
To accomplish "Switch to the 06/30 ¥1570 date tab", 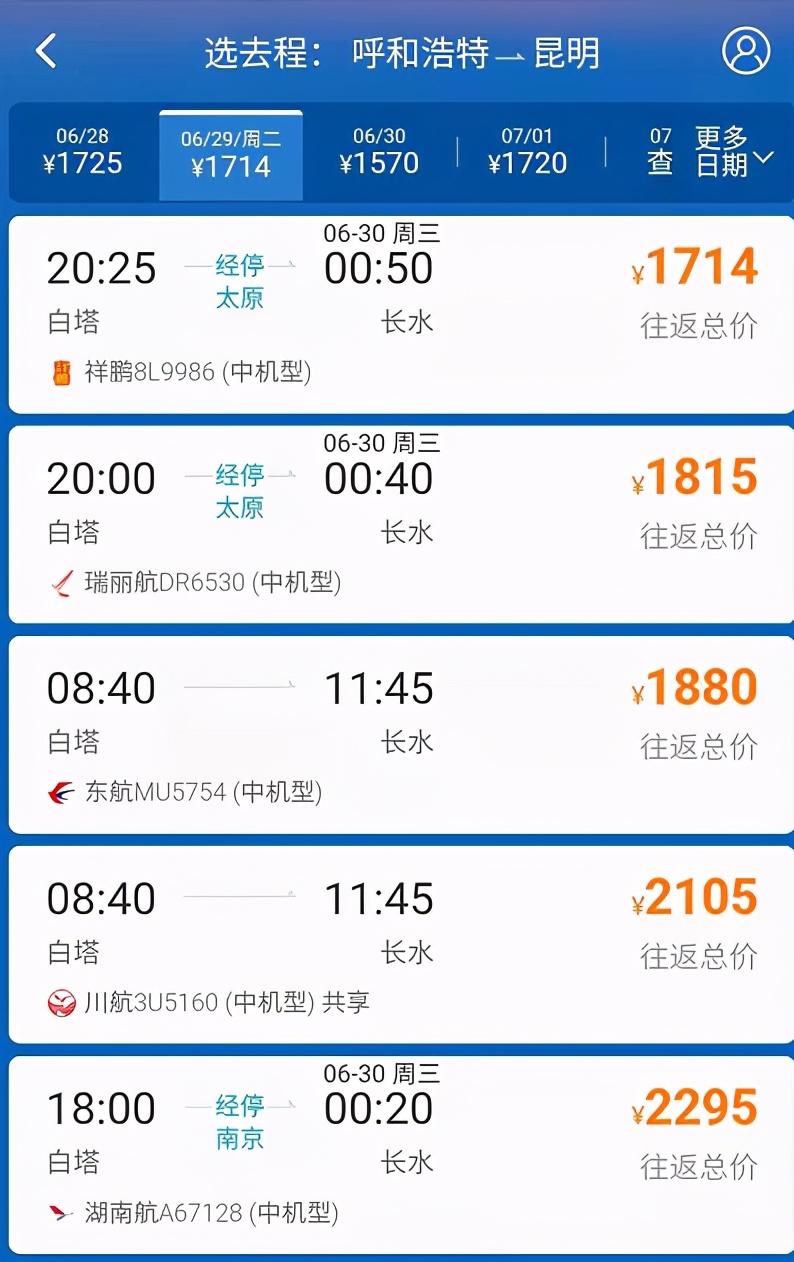I will point(378,152).
